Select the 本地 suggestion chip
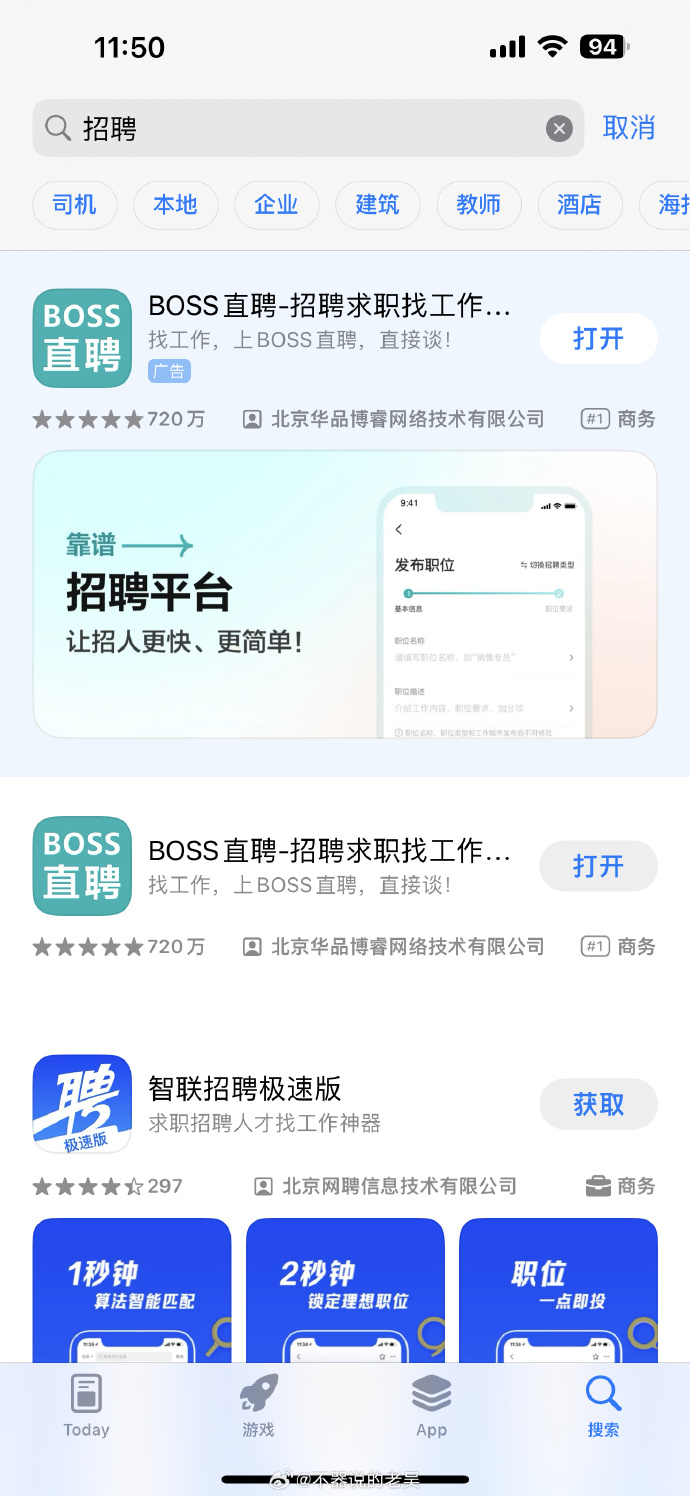The height and width of the screenshot is (1496, 690). (x=176, y=205)
